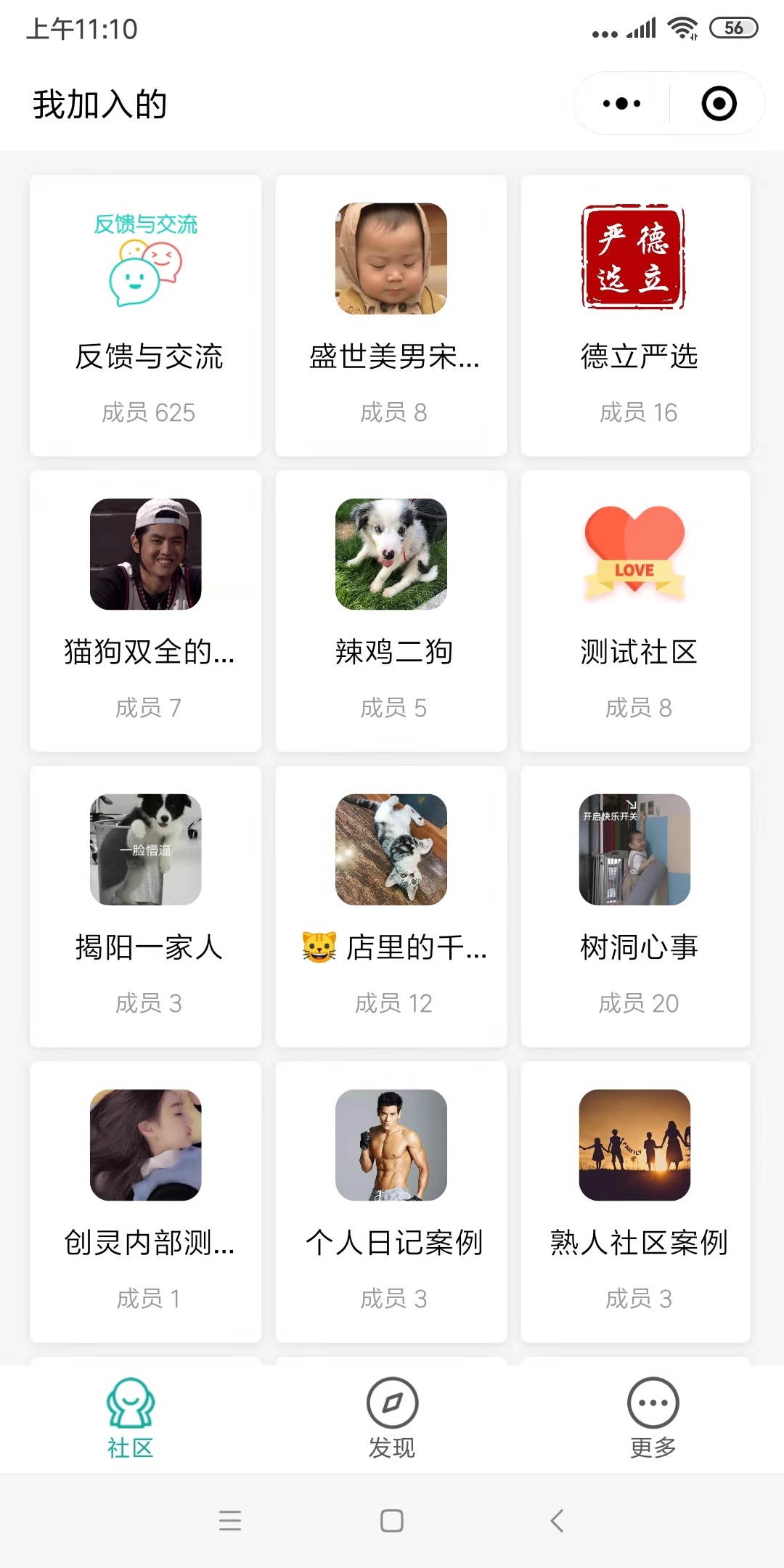Open the 猫狗双全的... community card
Screen dimensions: 784x1568
(146, 611)
